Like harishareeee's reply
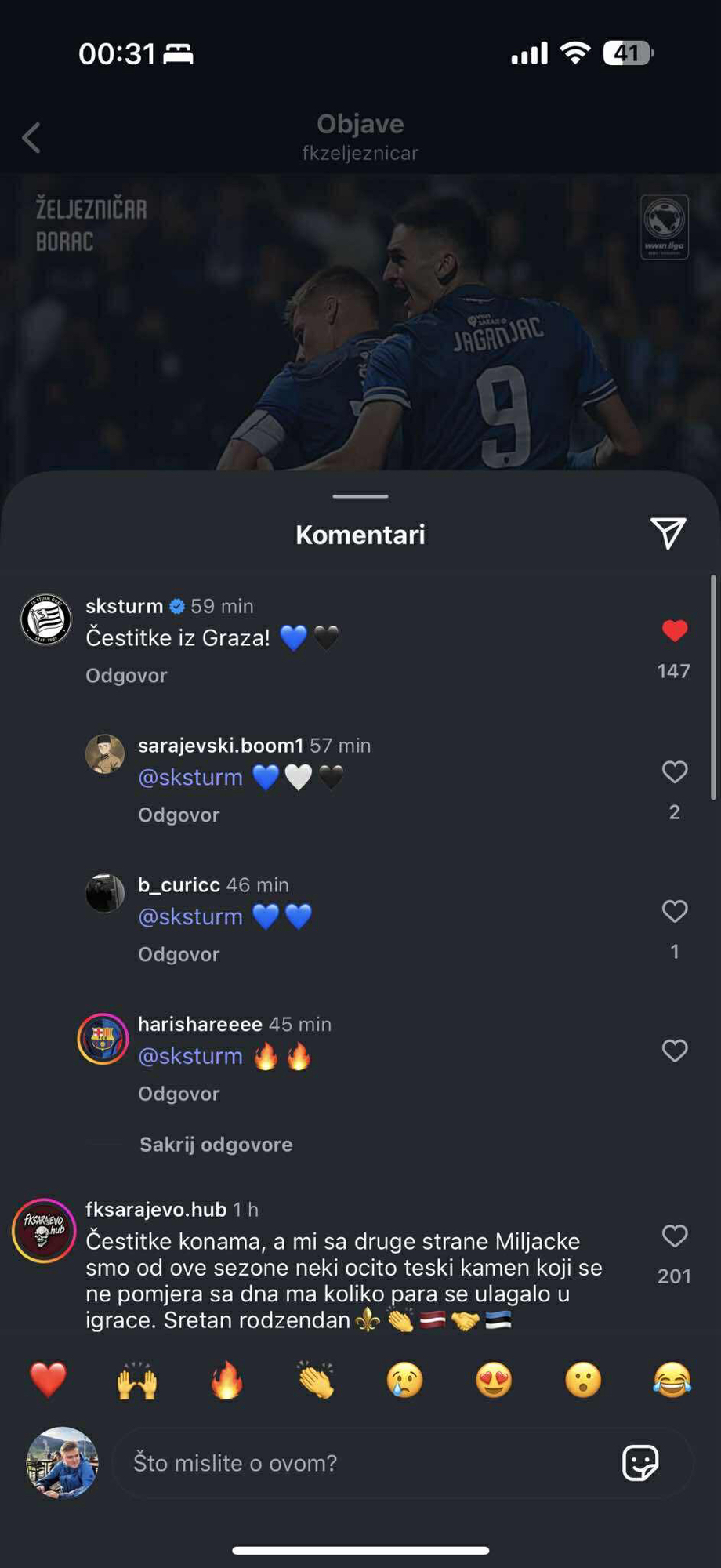Image resolution: width=721 pixels, height=1568 pixels. 674,1051
